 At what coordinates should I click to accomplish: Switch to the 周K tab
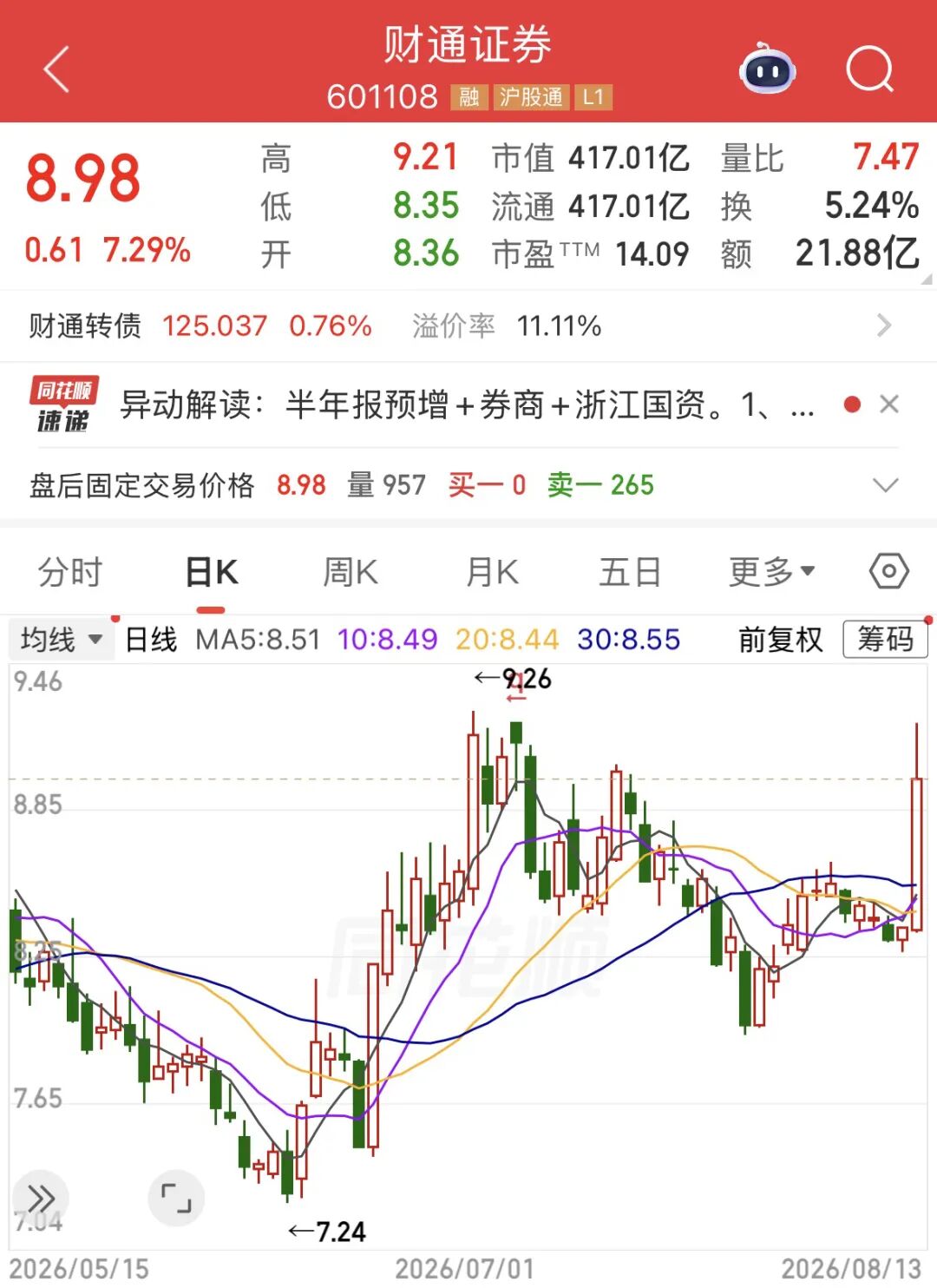[x=351, y=573]
